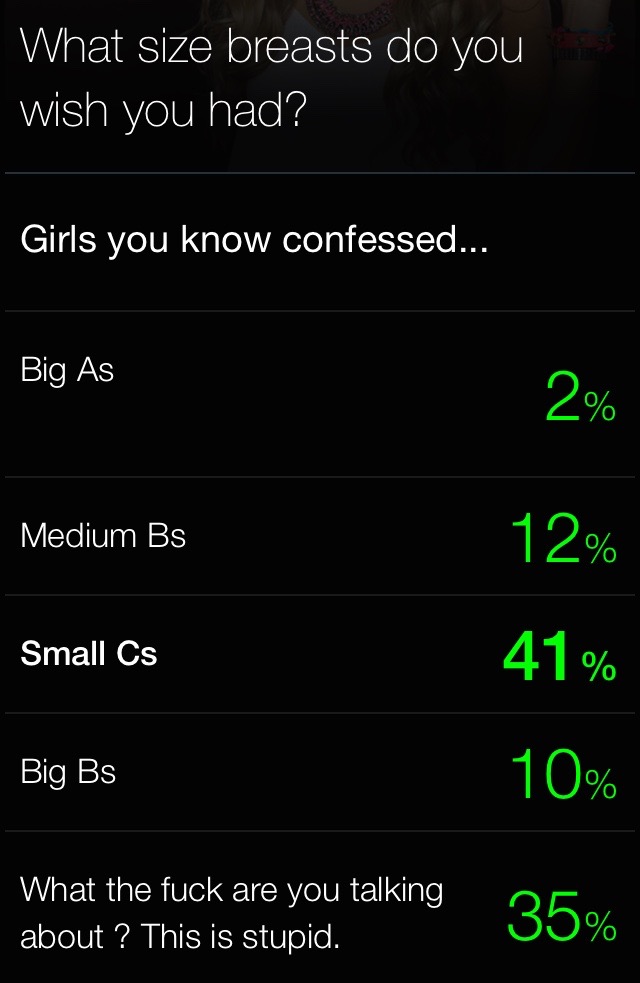
Task: Select the 'This is stupid' answer
Action: click(x=320, y=912)
